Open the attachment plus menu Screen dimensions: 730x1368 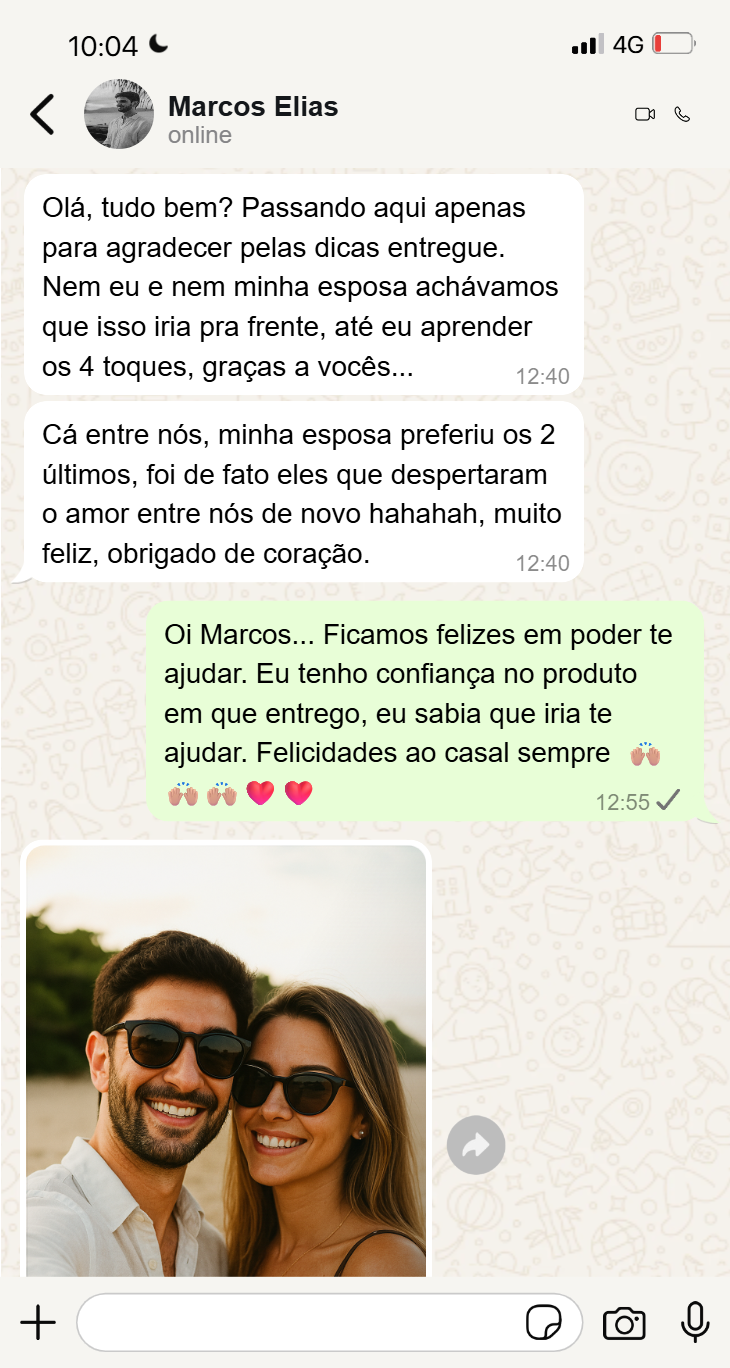(38, 1323)
